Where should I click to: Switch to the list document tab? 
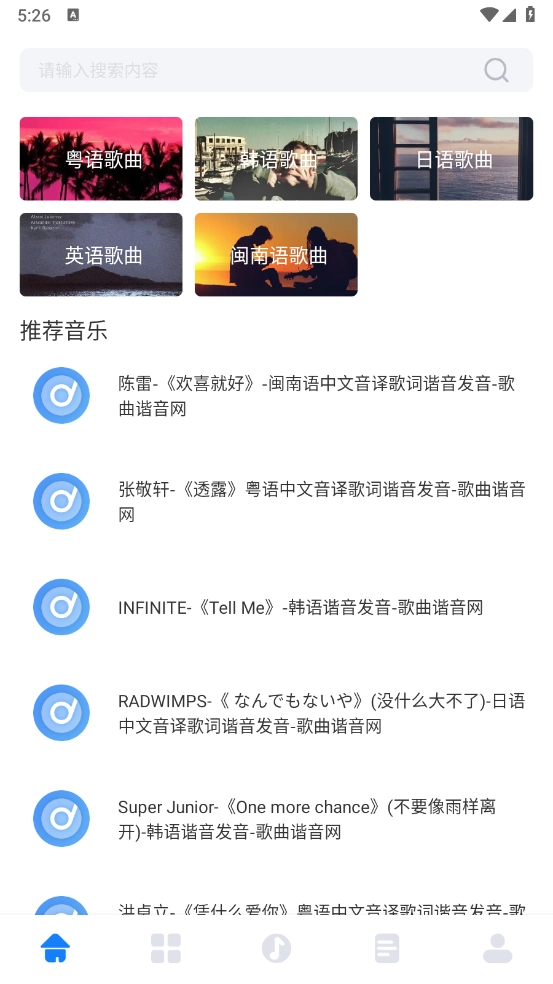tap(387, 948)
